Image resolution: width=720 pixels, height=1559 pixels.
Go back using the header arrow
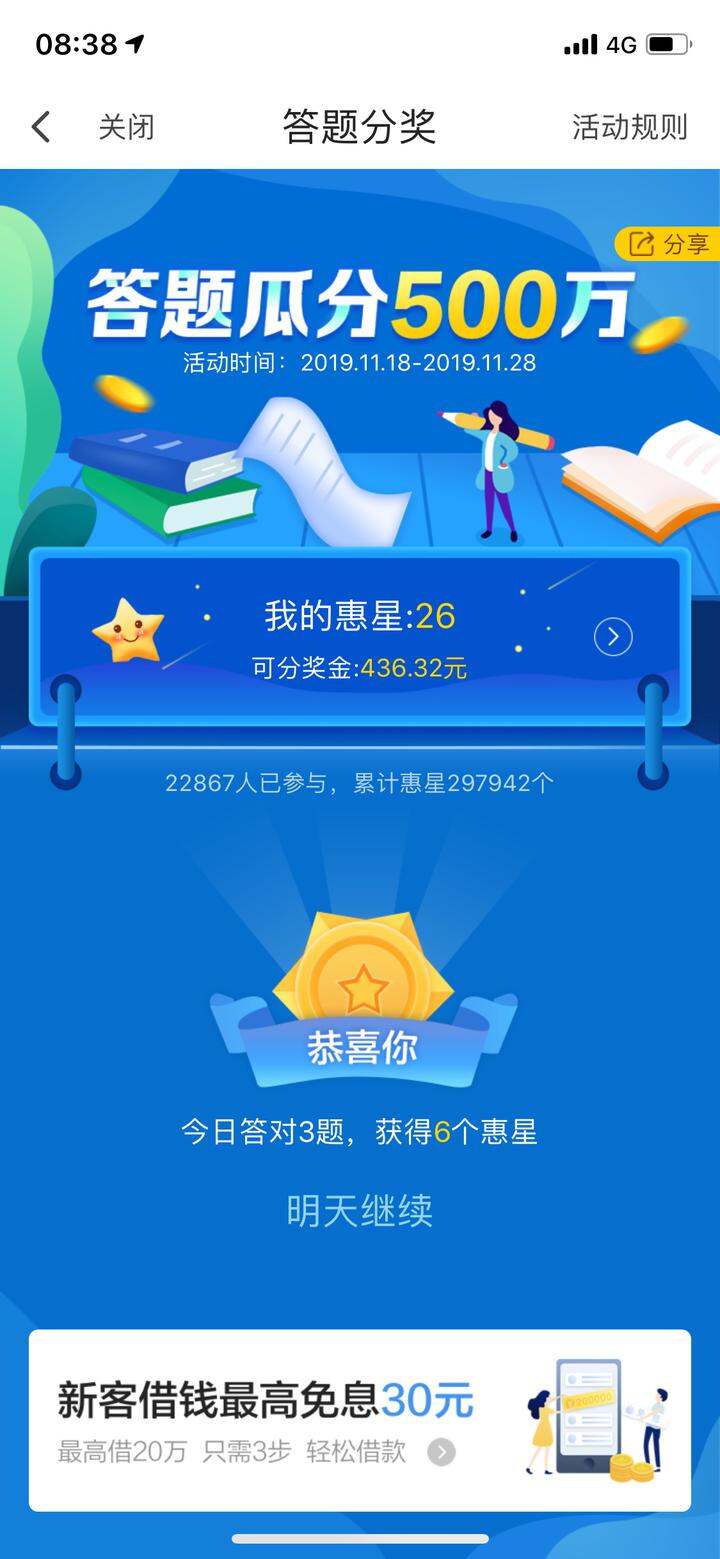40,127
